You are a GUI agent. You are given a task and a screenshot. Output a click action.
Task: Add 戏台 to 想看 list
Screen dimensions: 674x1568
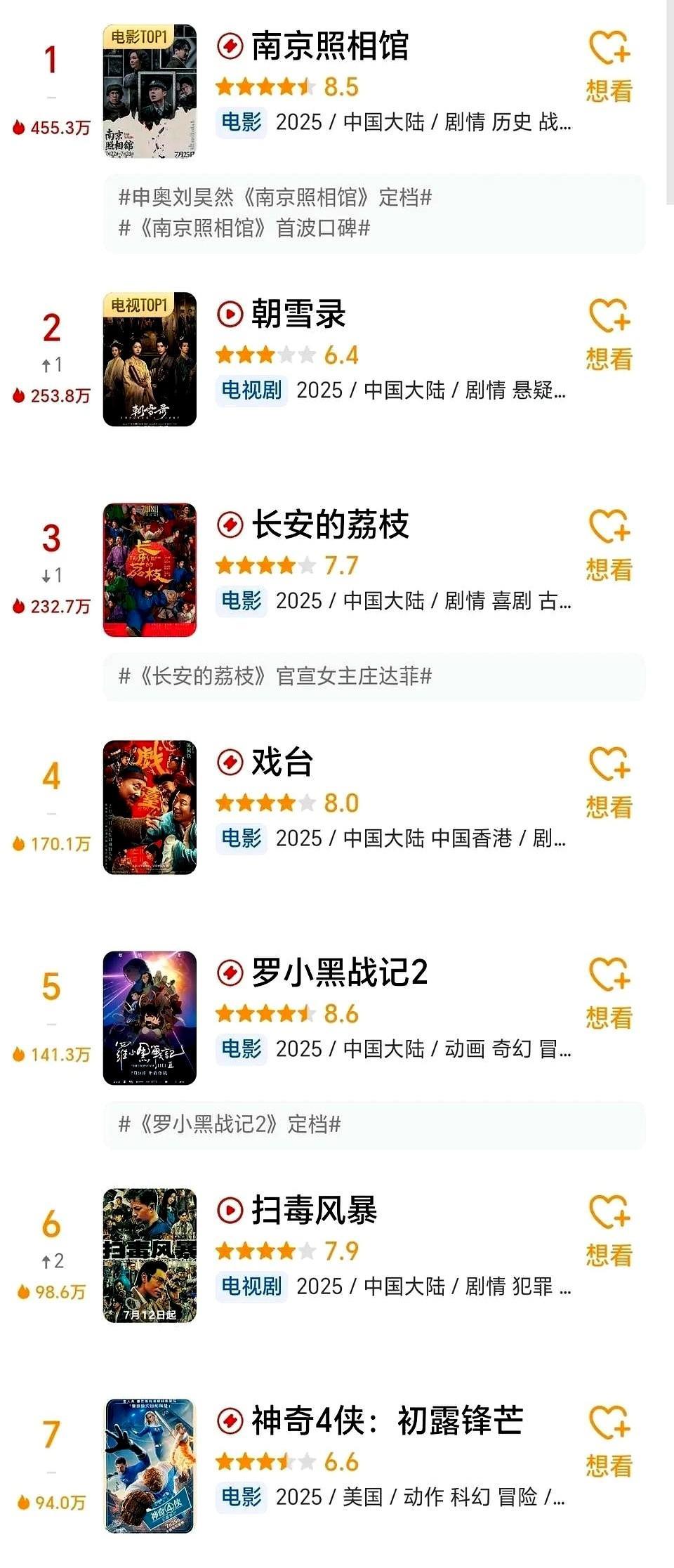609,783
